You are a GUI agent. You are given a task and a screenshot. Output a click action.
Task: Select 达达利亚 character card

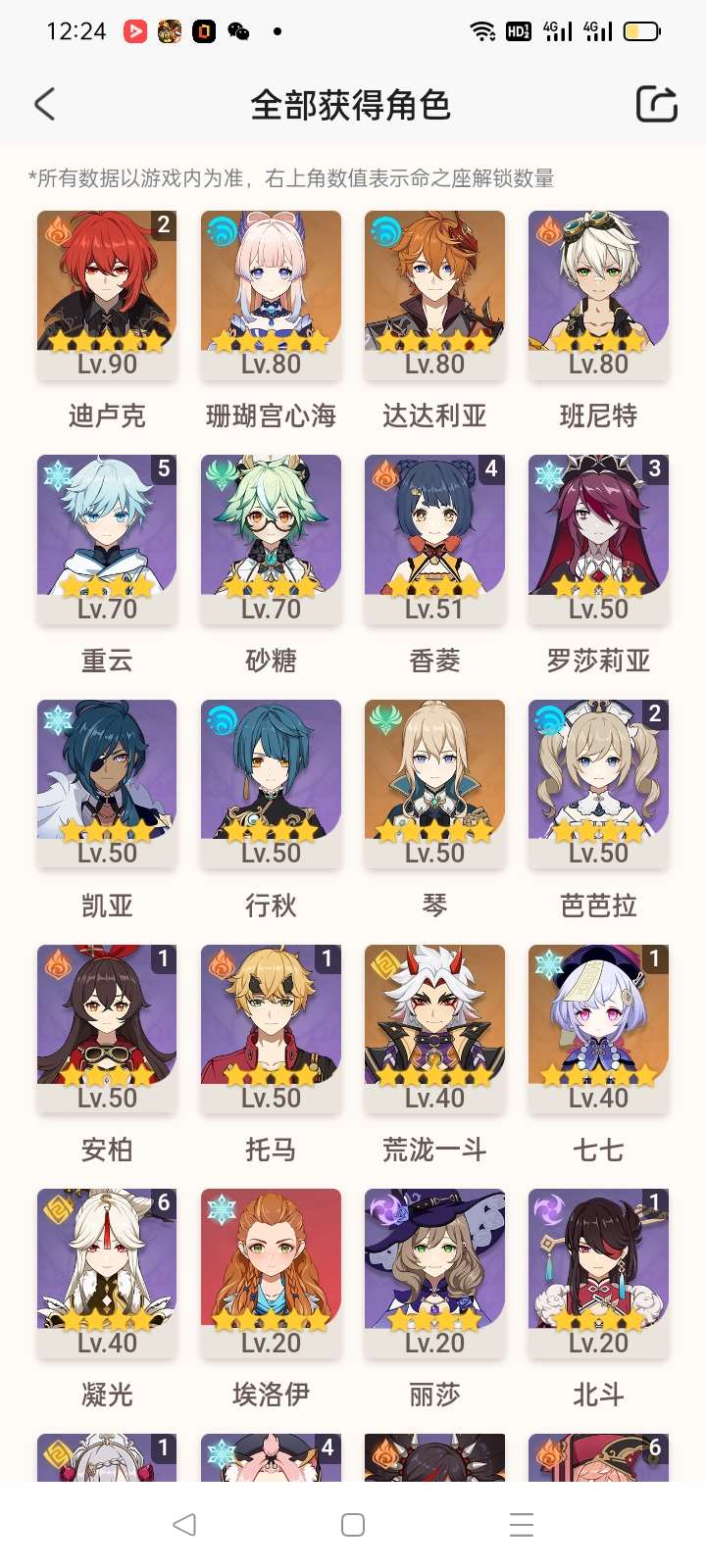[x=434, y=294]
